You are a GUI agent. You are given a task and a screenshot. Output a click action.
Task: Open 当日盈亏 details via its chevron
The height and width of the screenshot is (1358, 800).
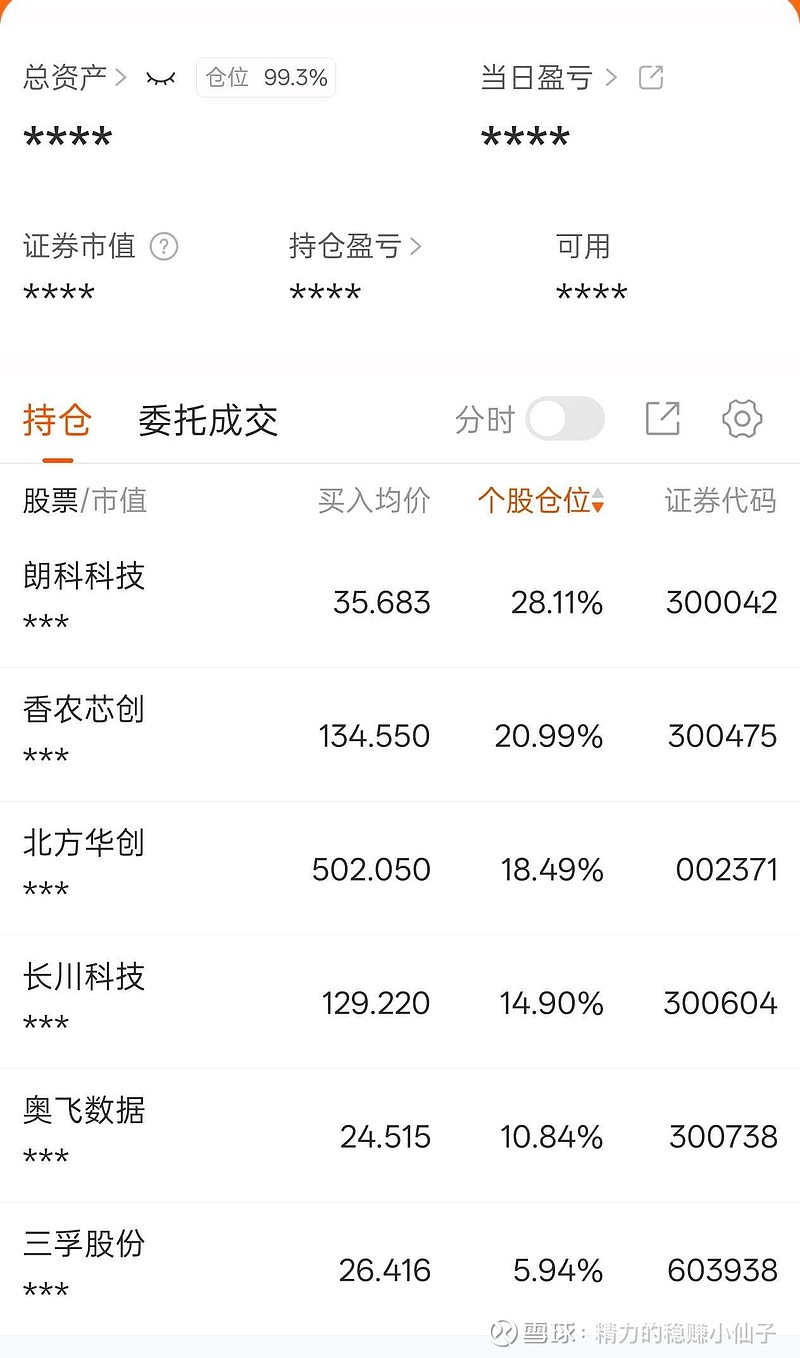click(613, 76)
